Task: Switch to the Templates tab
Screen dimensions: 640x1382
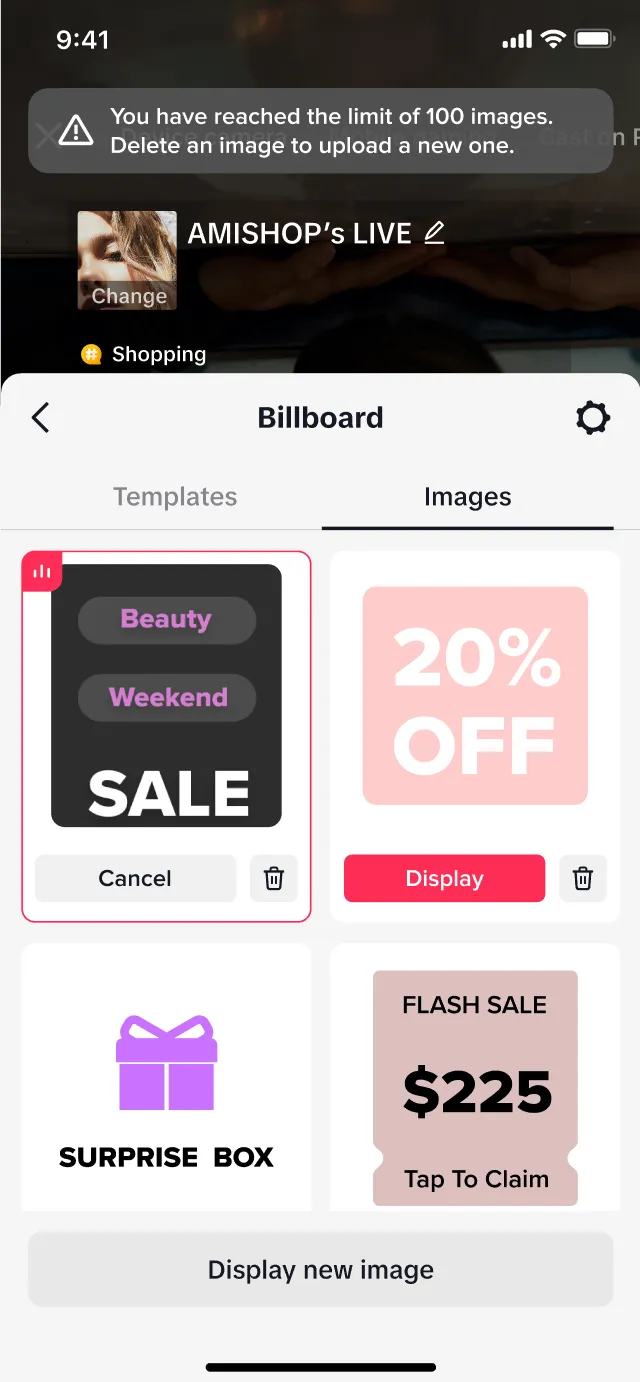Action: pyautogui.click(x=175, y=497)
